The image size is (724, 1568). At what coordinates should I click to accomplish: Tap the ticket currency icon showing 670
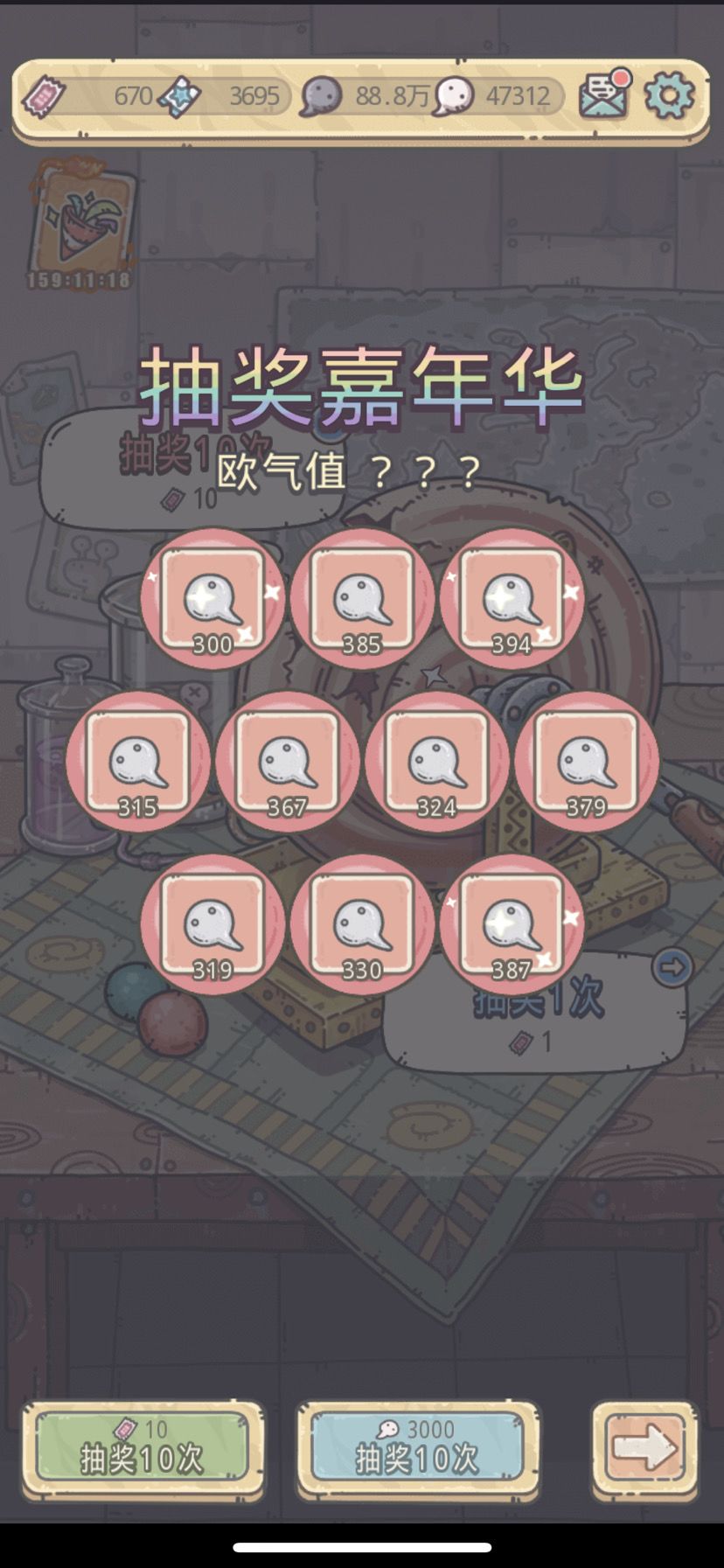pos(45,94)
